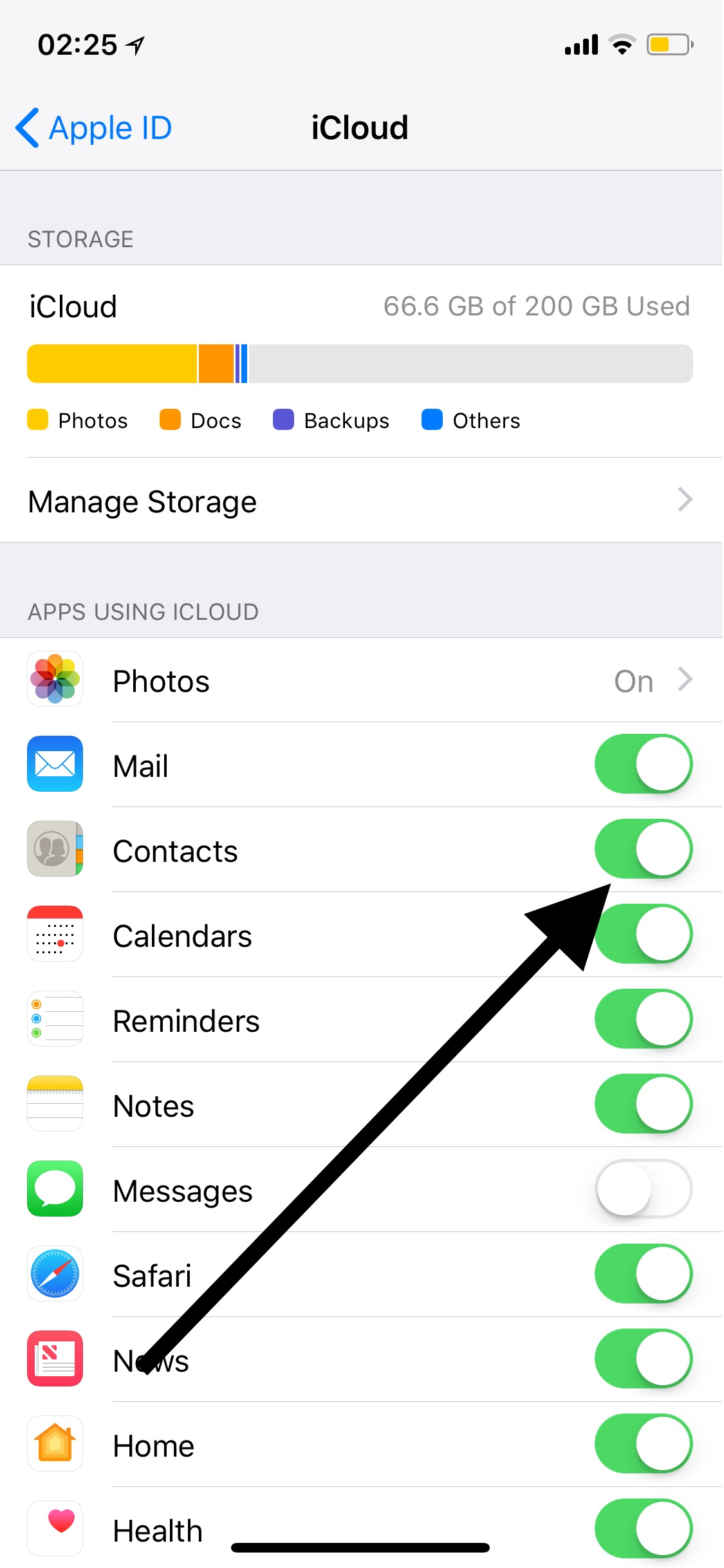
Task: Toggle News iCloud syncing off
Action: point(643,1359)
